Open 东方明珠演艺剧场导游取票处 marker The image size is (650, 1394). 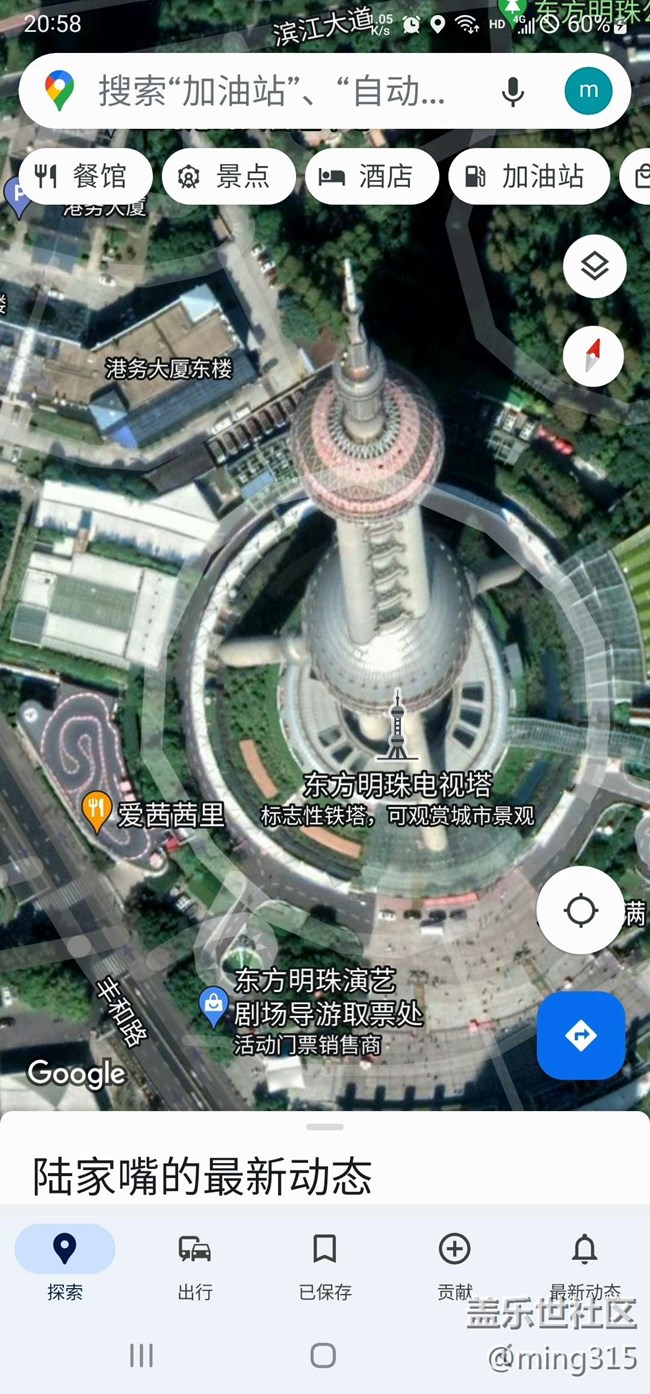point(214,1005)
